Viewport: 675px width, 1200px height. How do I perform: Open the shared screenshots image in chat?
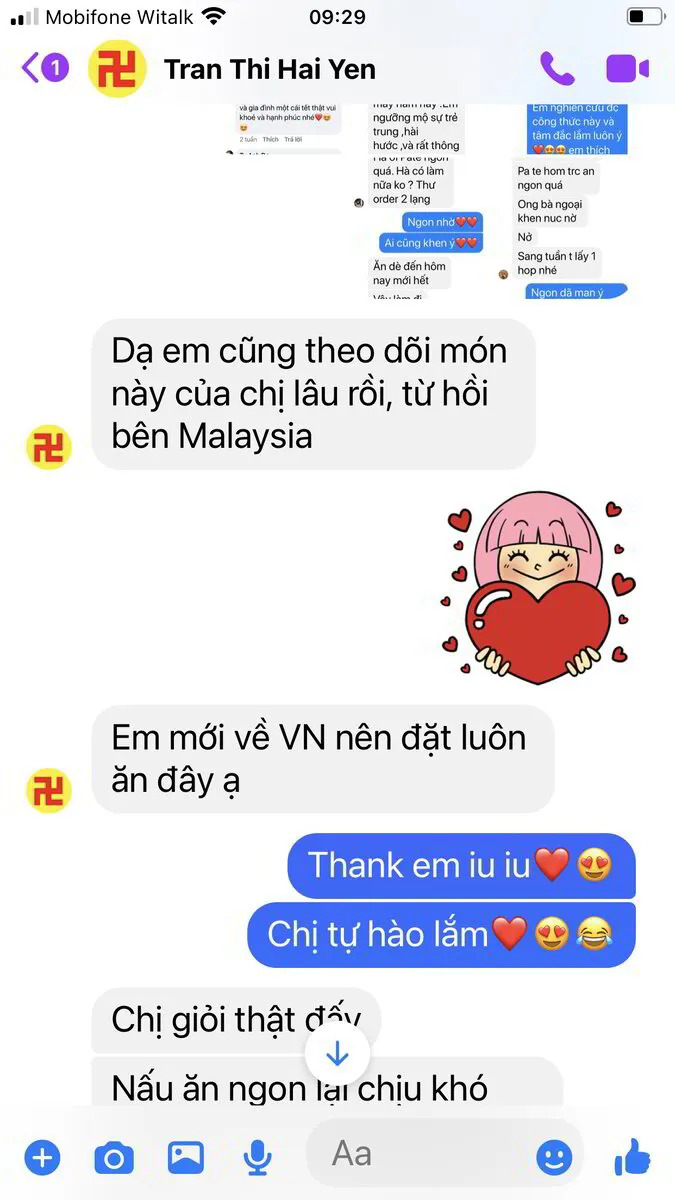coord(430,200)
